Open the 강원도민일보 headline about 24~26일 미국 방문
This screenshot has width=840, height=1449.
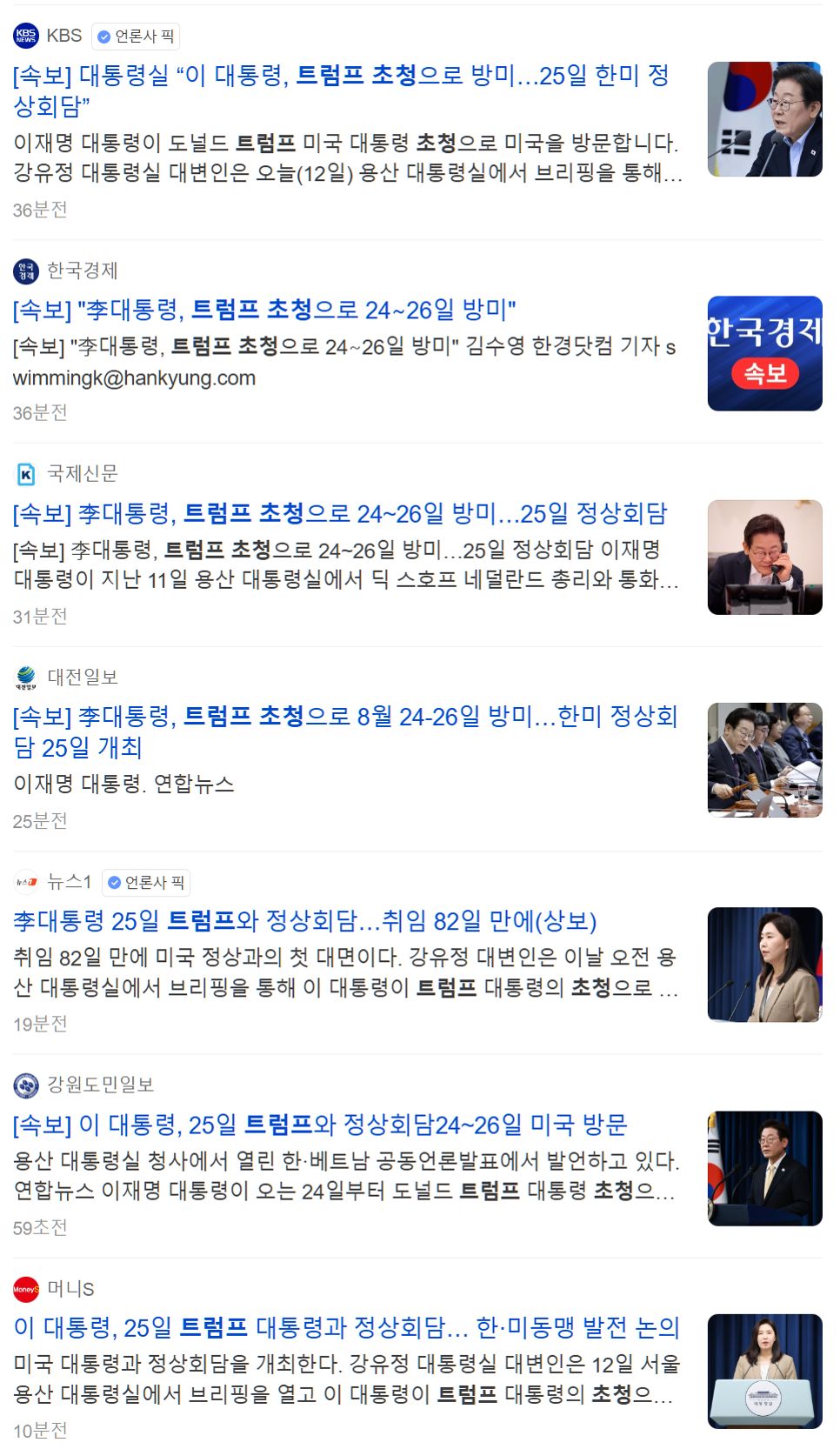(320, 1125)
